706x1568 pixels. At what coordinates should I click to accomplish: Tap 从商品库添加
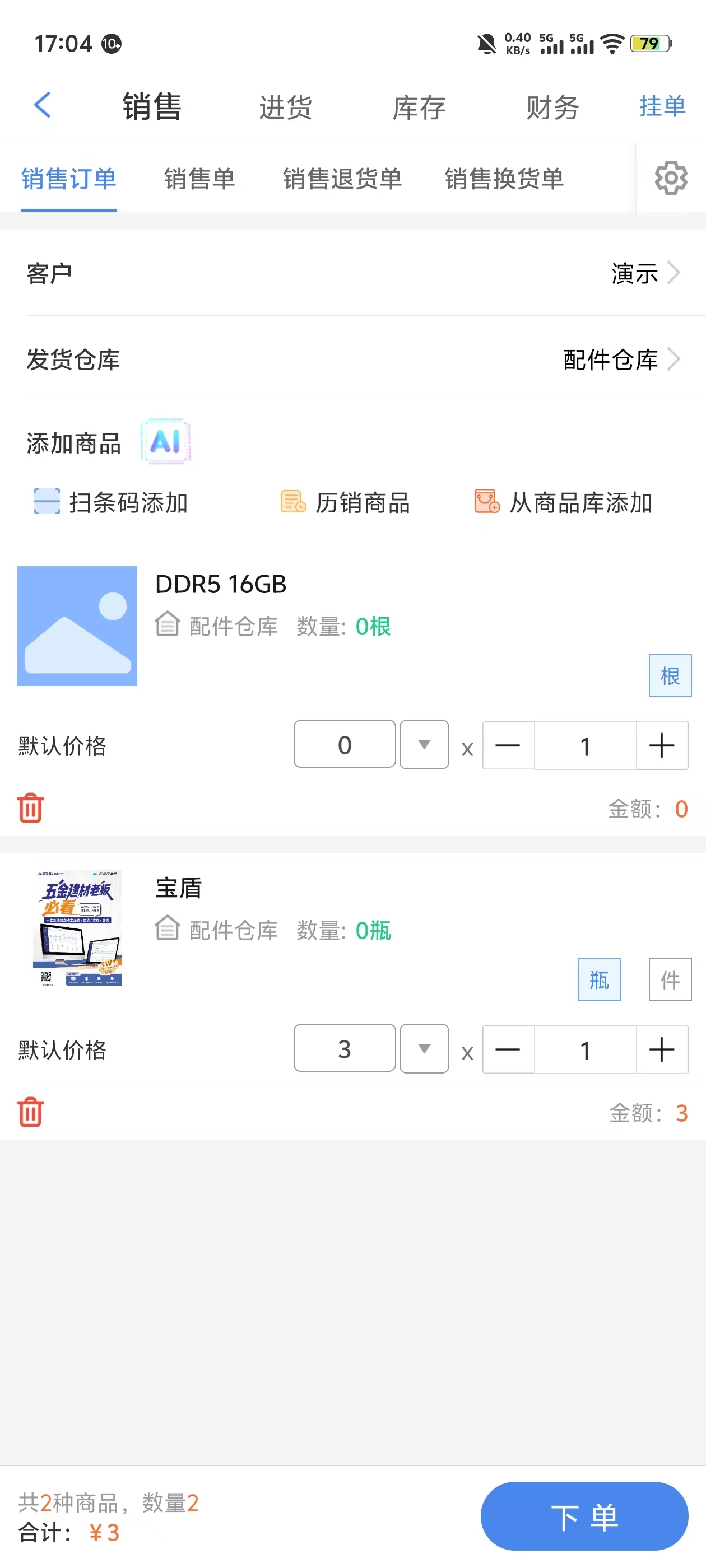tap(564, 503)
